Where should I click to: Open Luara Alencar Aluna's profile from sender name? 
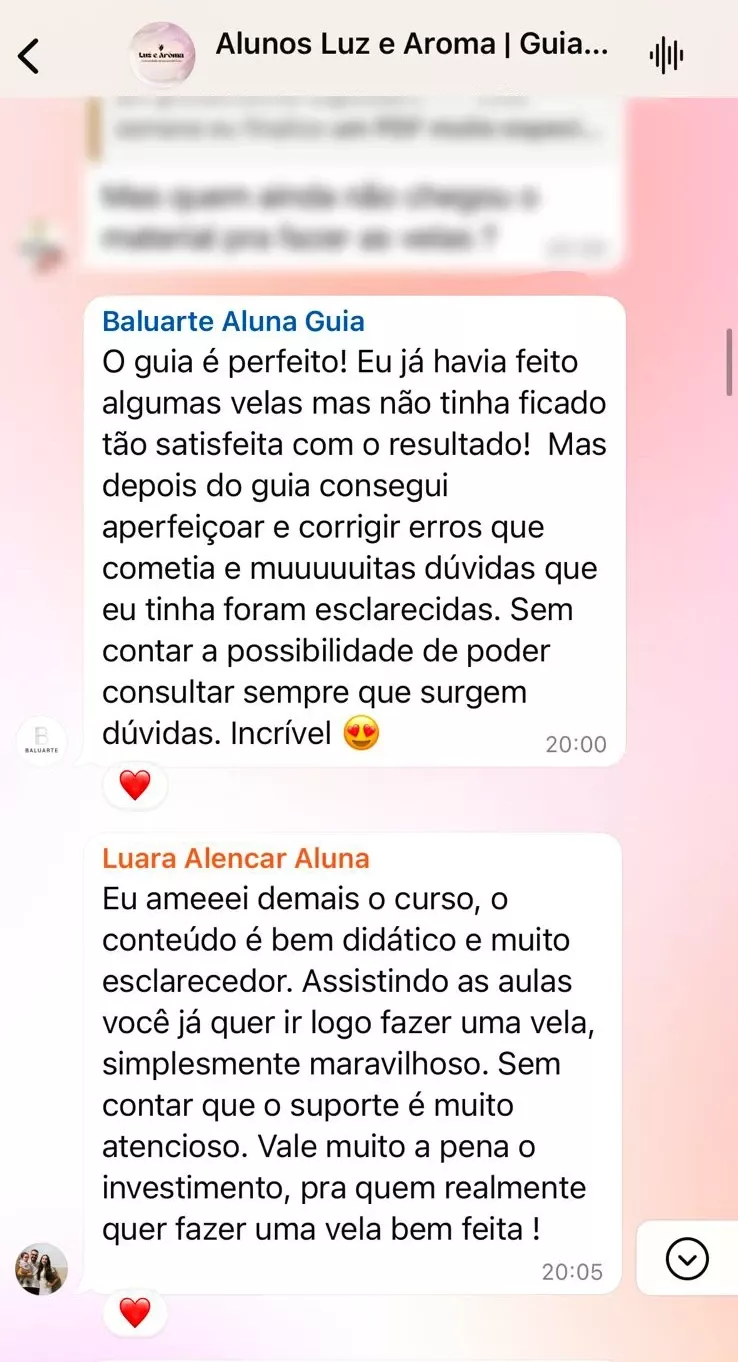[236, 858]
